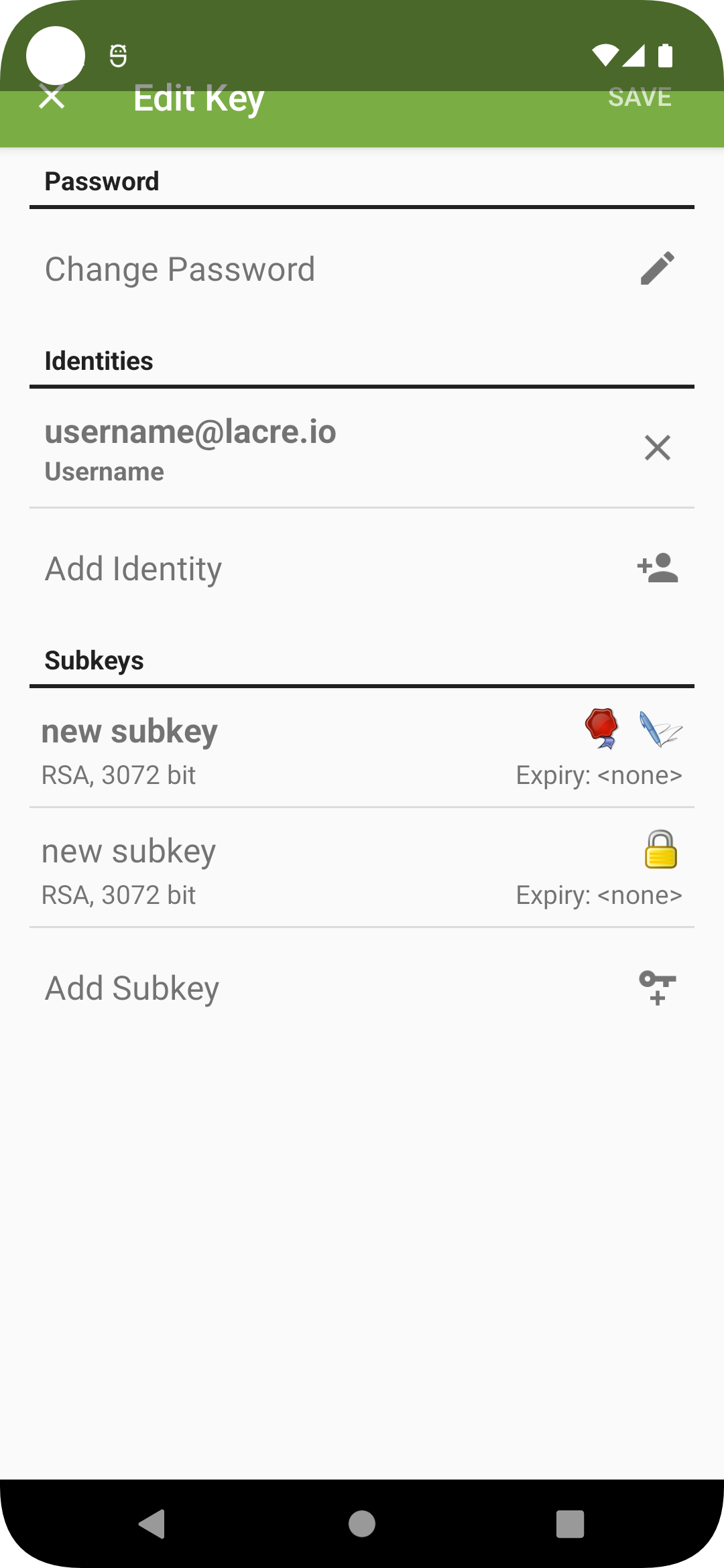Save the key changes
Screen dimensions: 724x1568
[x=640, y=98]
